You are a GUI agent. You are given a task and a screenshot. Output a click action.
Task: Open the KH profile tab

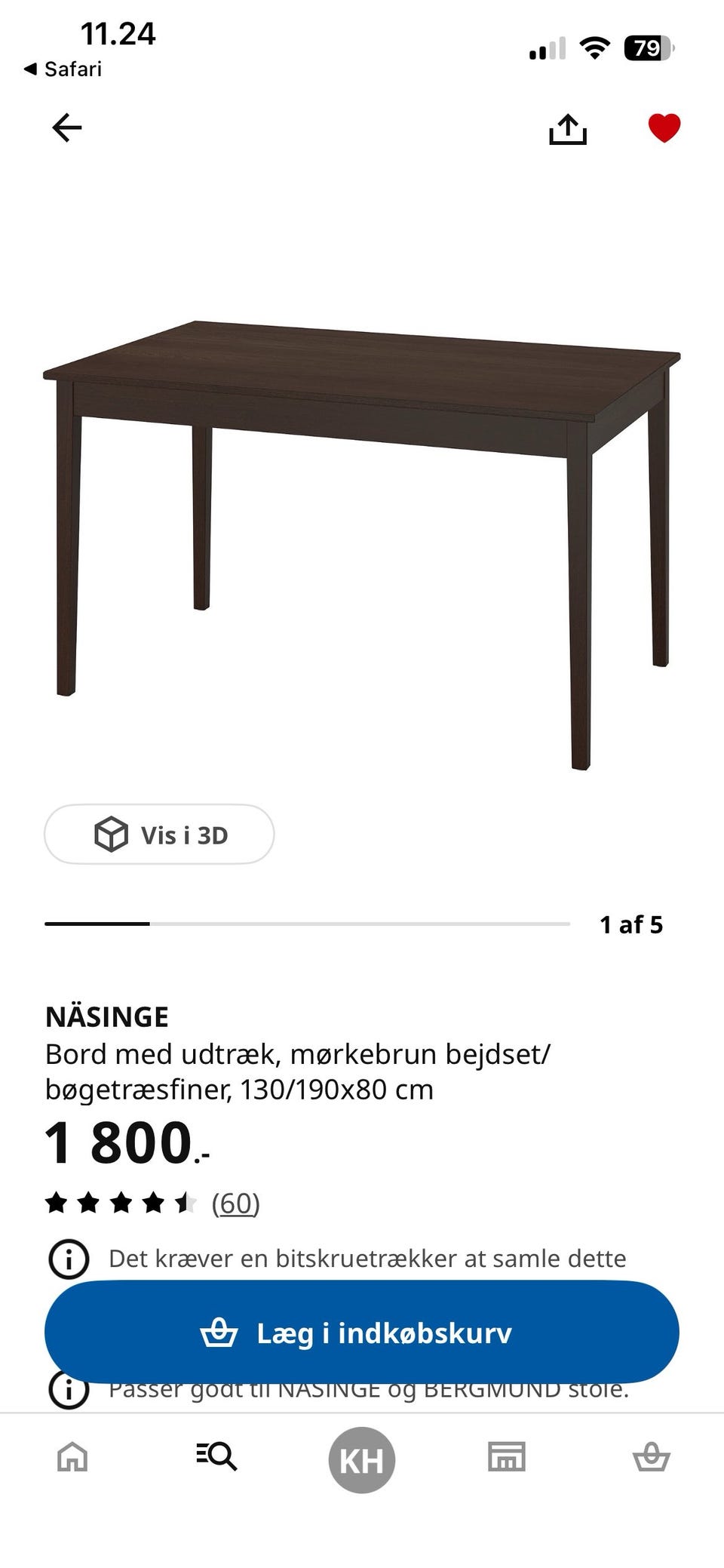coord(362,1460)
